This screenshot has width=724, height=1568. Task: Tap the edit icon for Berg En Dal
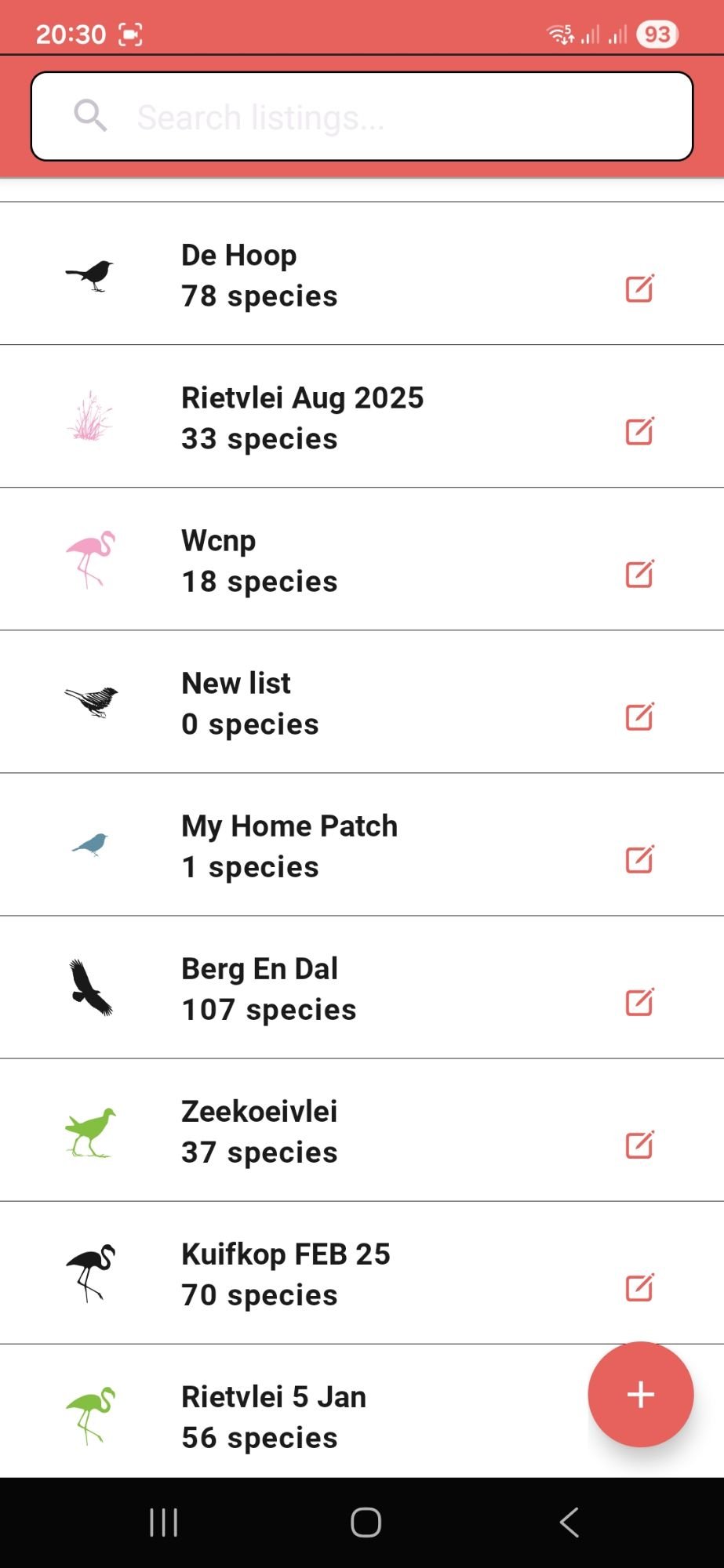coord(639,1002)
